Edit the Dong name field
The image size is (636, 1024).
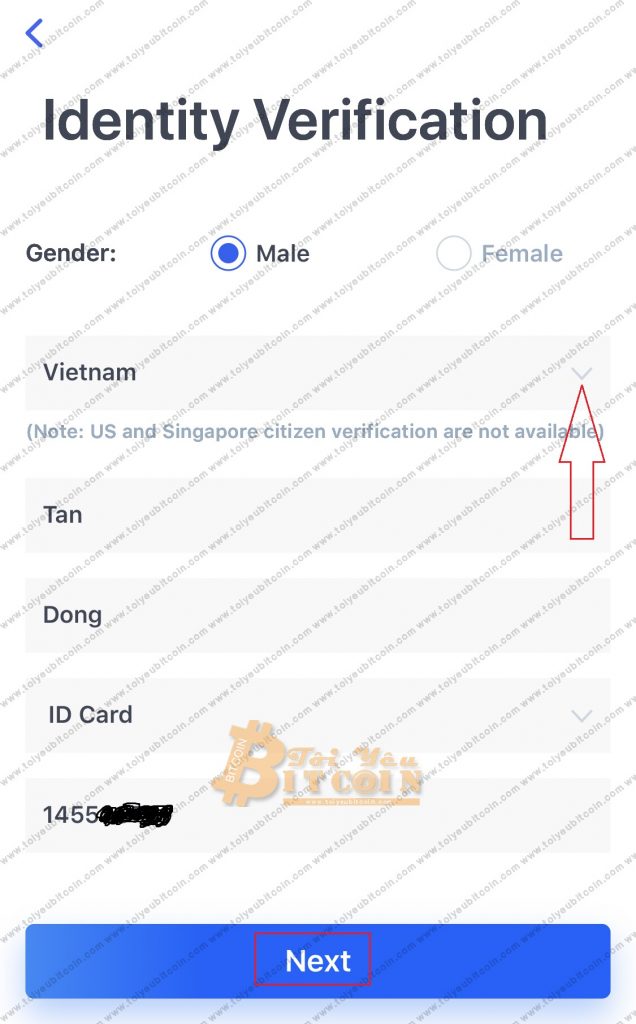pyautogui.click(x=316, y=615)
